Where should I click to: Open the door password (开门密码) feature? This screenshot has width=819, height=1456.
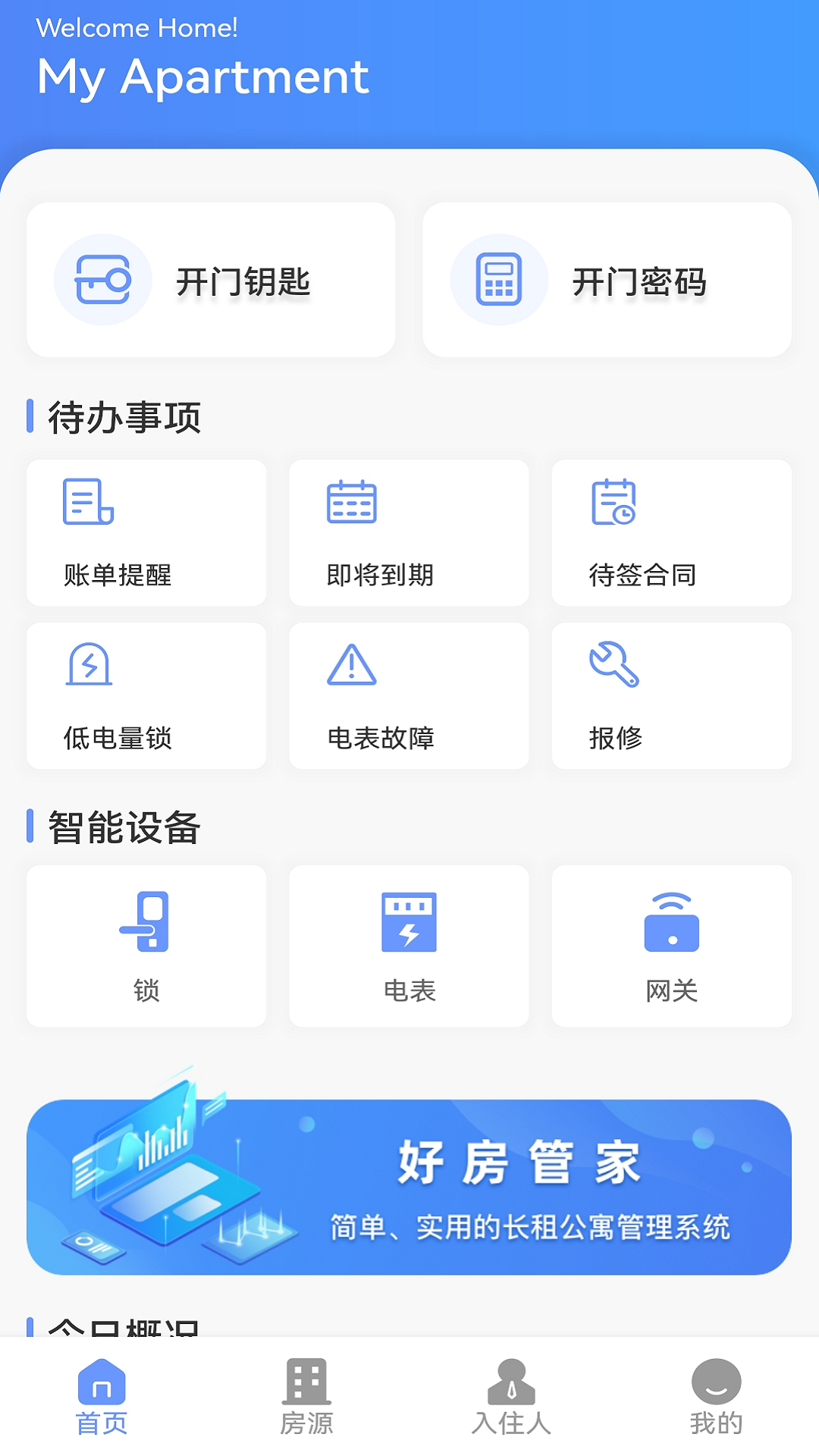click(607, 279)
